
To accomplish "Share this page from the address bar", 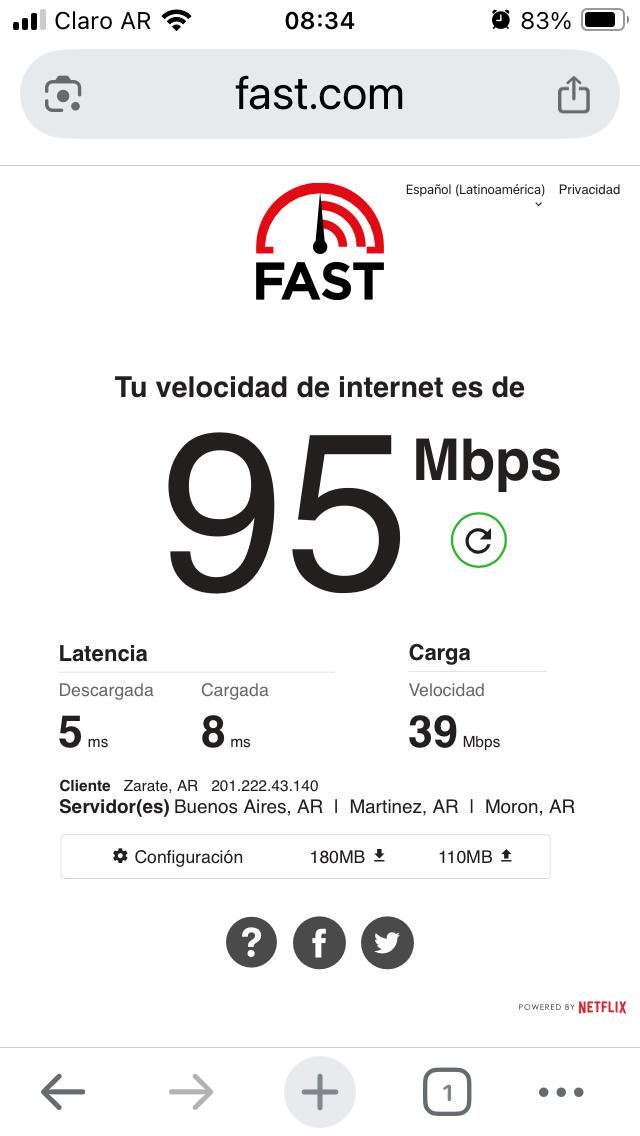I will pyautogui.click(x=574, y=95).
